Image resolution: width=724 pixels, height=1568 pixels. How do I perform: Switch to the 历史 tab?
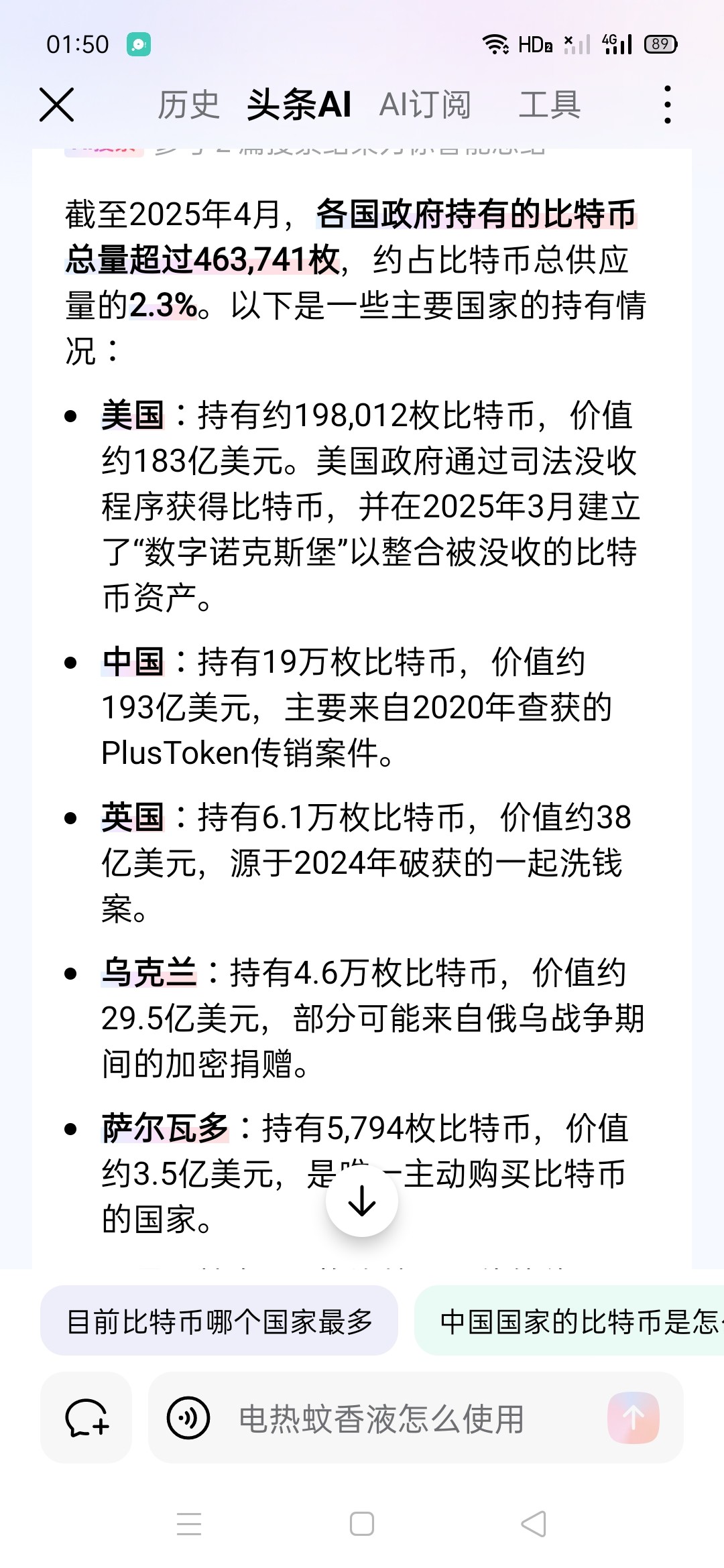tap(189, 105)
